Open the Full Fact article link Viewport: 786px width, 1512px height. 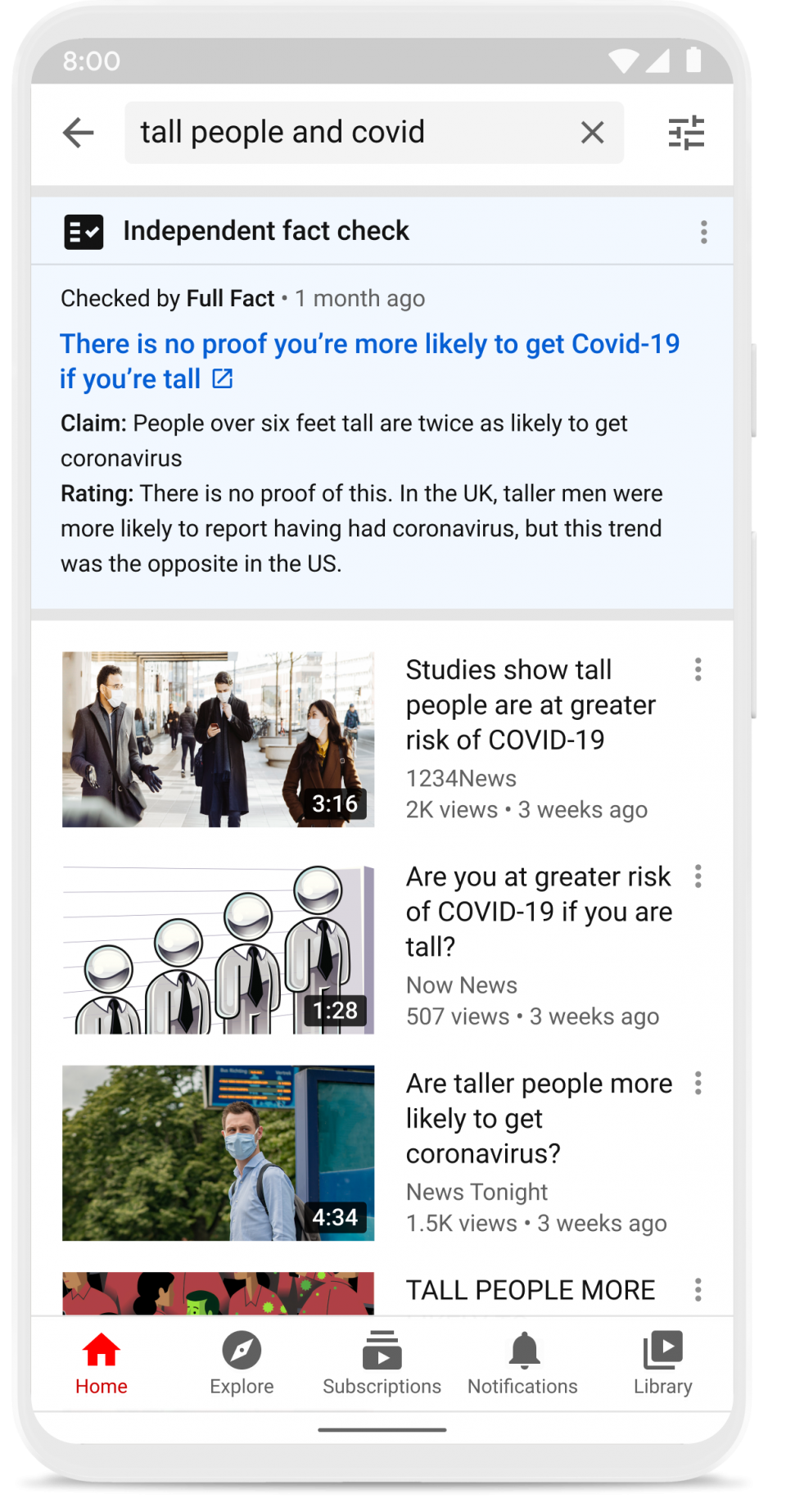click(369, 360)
